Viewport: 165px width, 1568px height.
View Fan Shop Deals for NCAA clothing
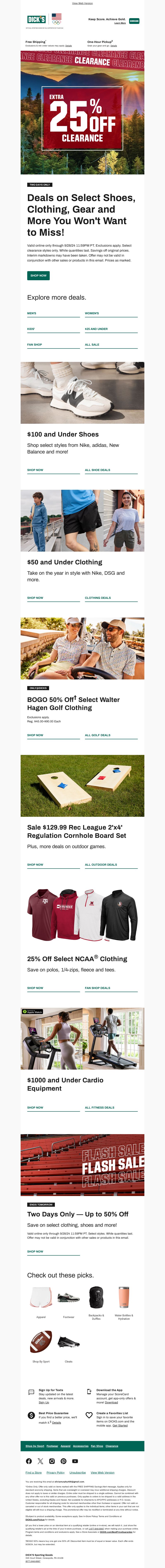coord(97,988)
